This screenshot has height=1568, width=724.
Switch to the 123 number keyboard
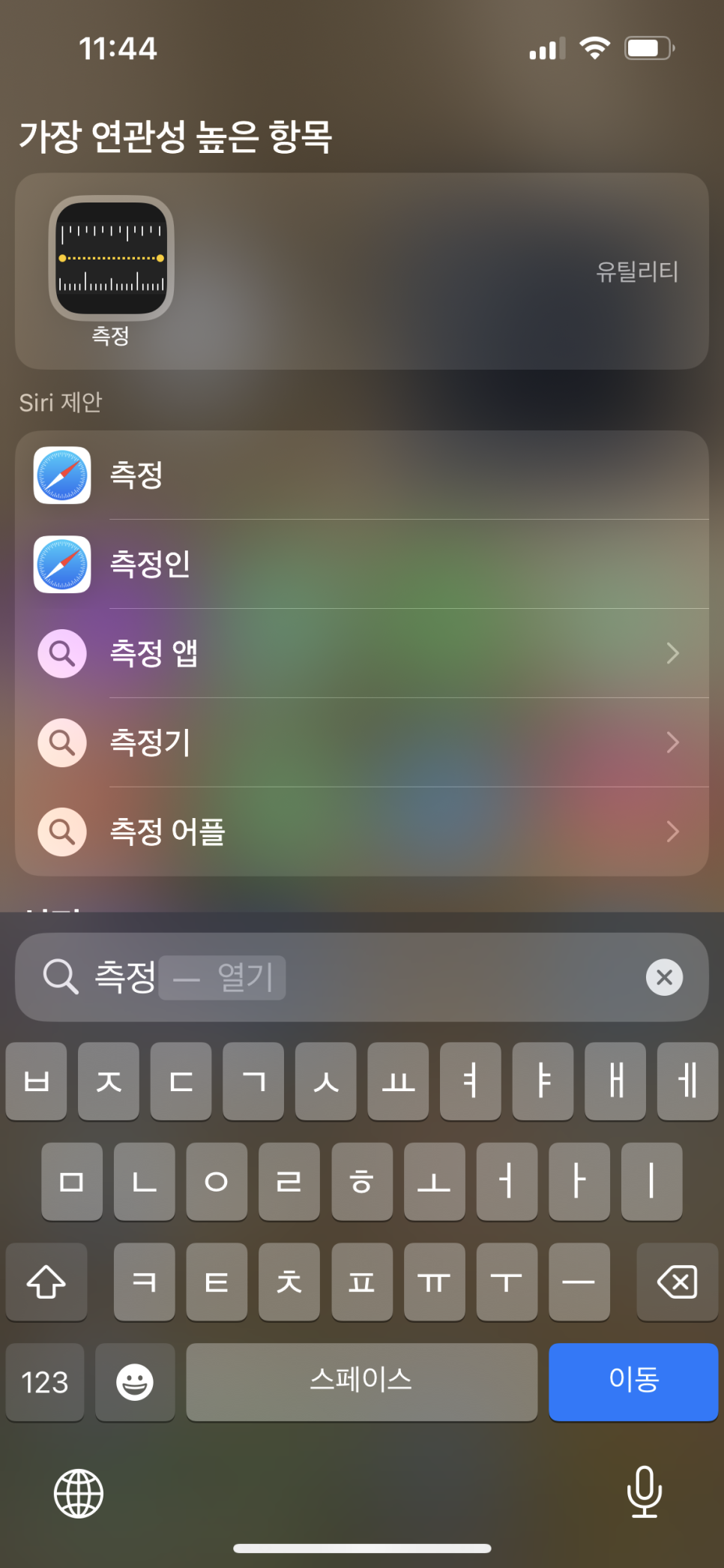click(45, 1381)
